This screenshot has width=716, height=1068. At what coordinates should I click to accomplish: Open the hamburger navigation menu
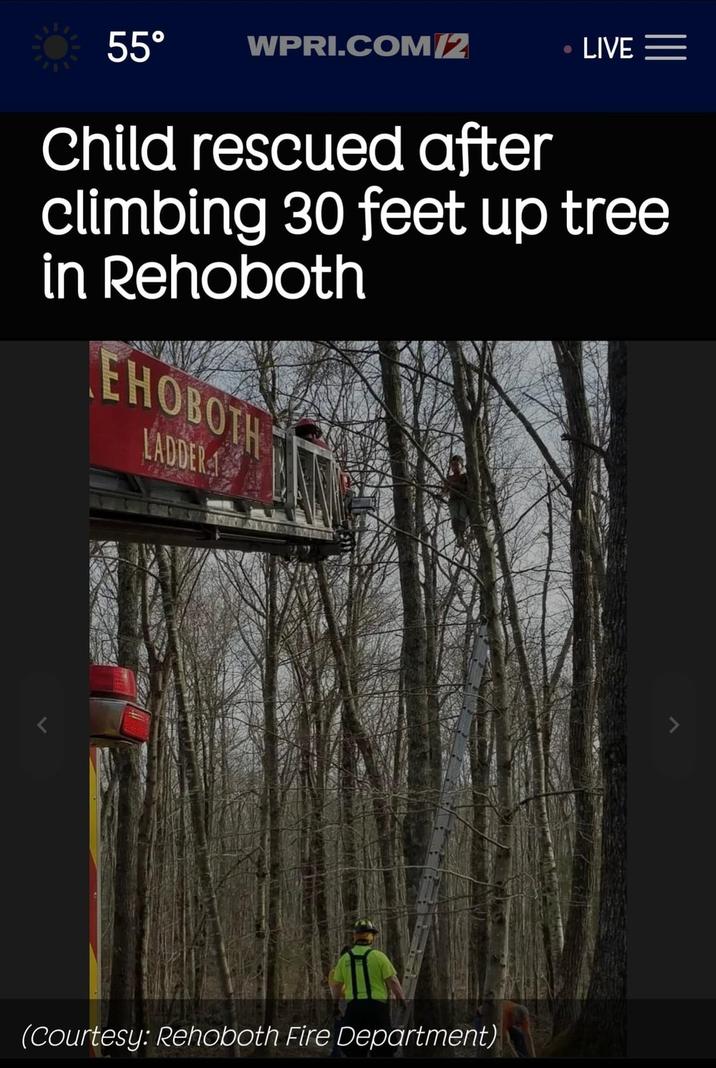tap(665, 48)
